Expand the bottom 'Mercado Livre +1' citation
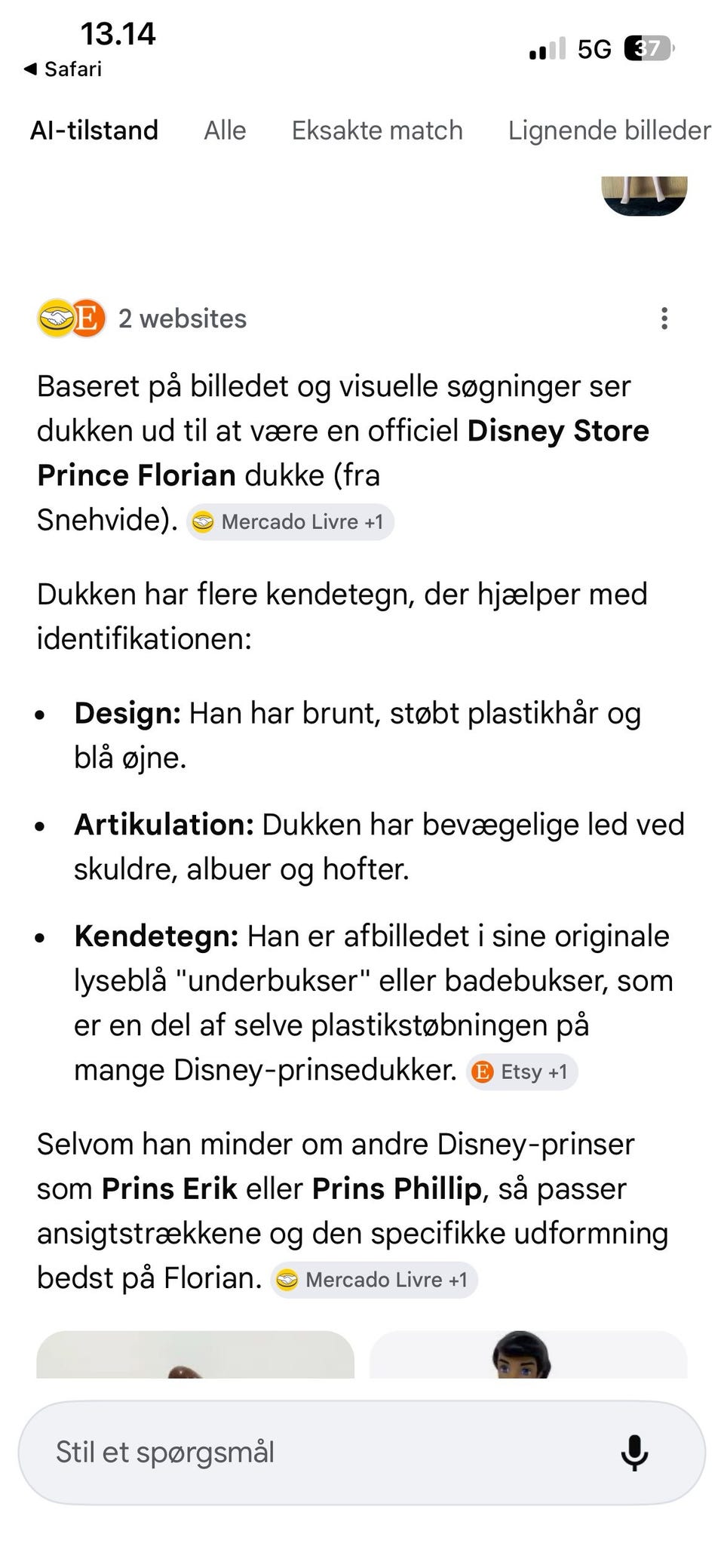This screenshot has height=1568, width=724. [x=375, y=1279]
